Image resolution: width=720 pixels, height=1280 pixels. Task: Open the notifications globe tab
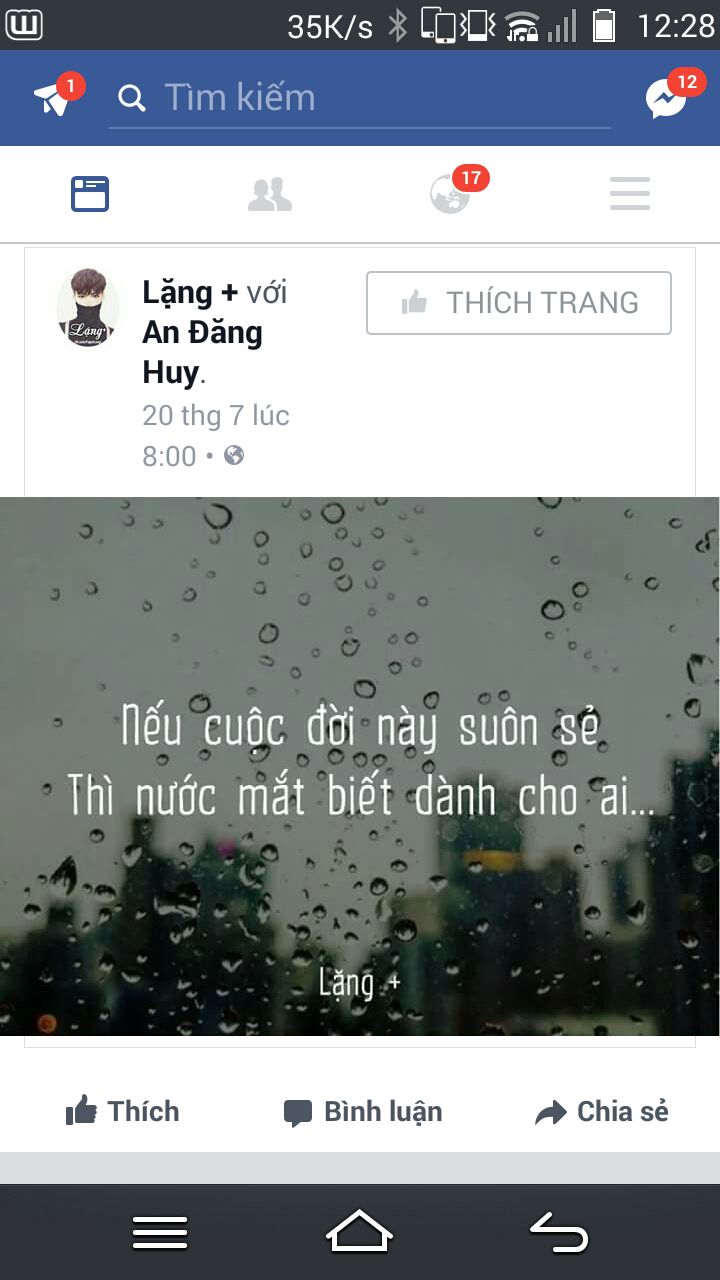[450, 194]
